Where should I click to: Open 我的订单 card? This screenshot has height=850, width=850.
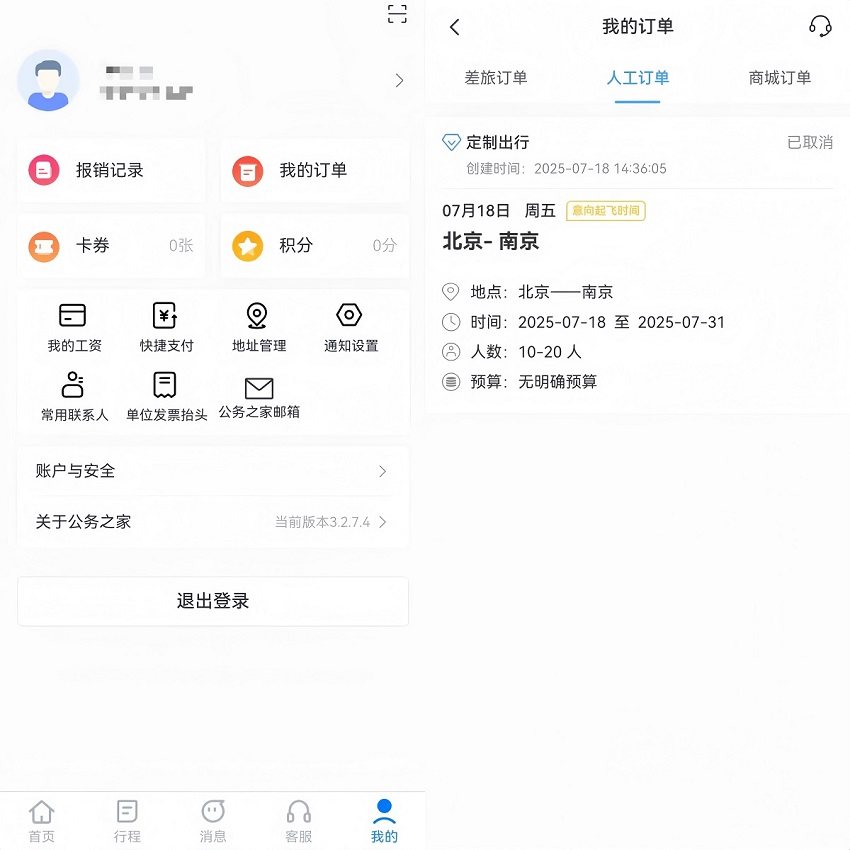pyautogui.click(x=314, y=171)
